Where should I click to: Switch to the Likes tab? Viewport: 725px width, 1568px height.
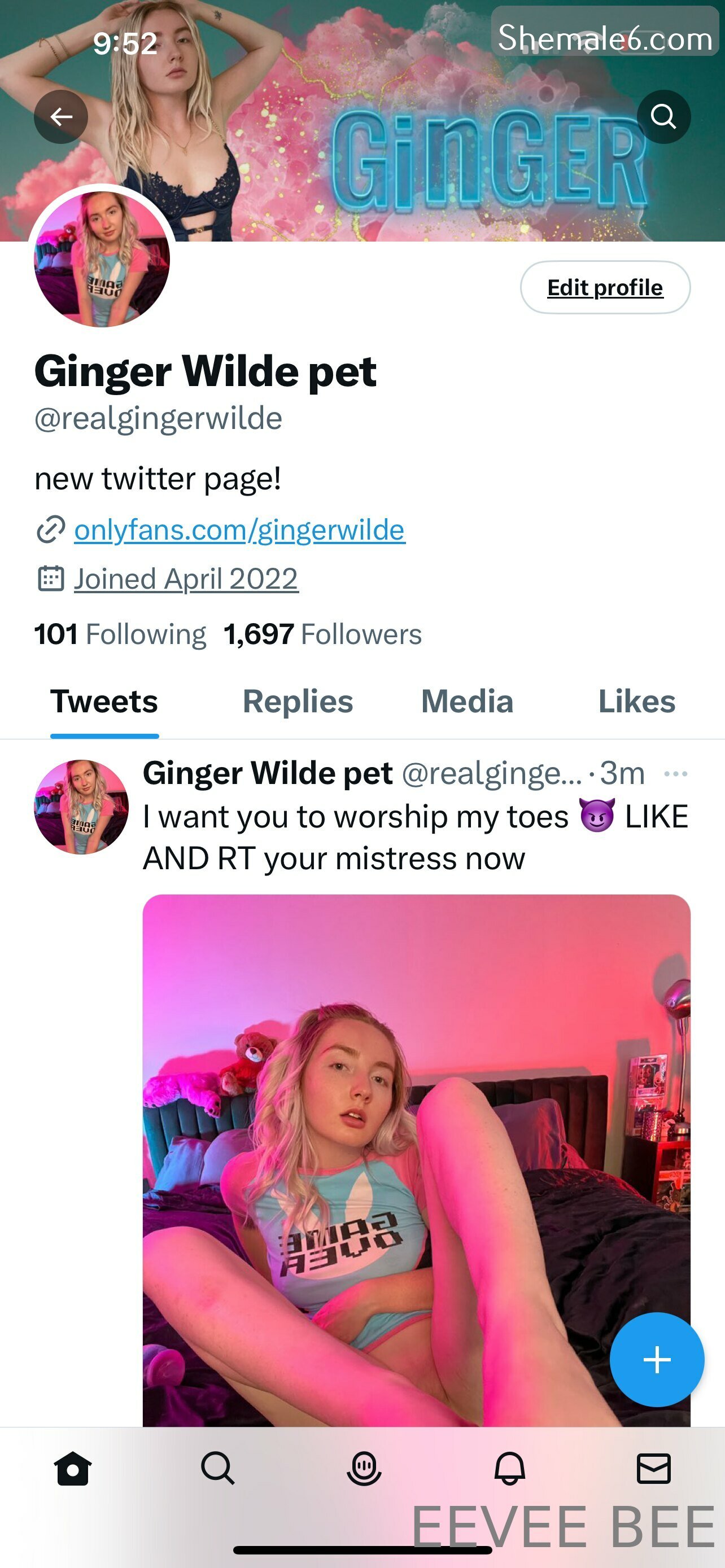coord(636,701)
